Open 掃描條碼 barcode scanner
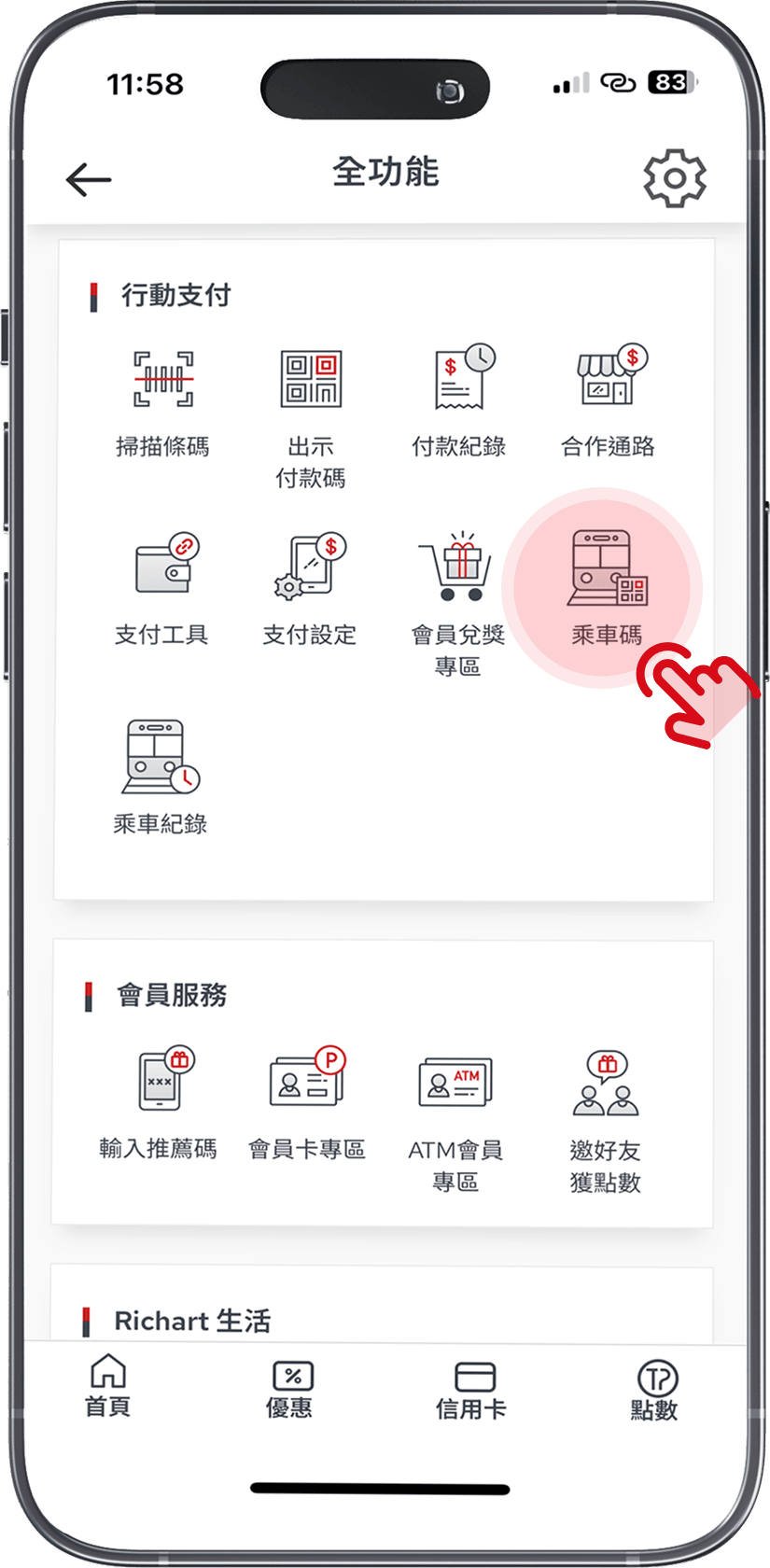 pos(163,401)
